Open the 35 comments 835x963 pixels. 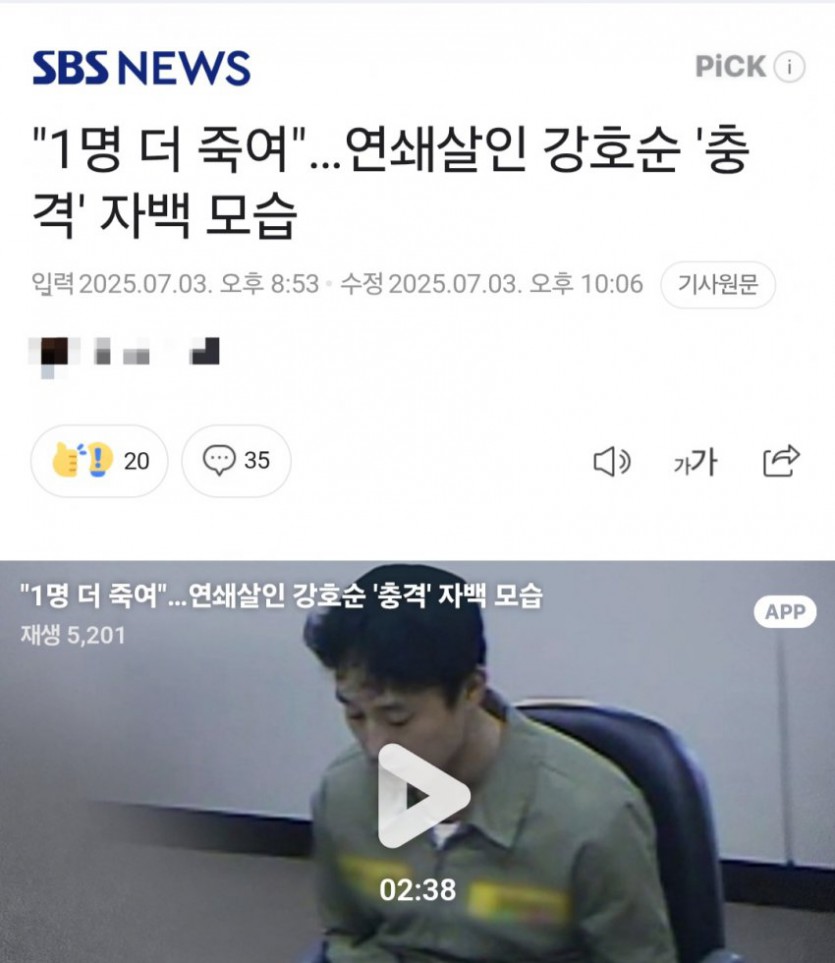tap(236, 461)
